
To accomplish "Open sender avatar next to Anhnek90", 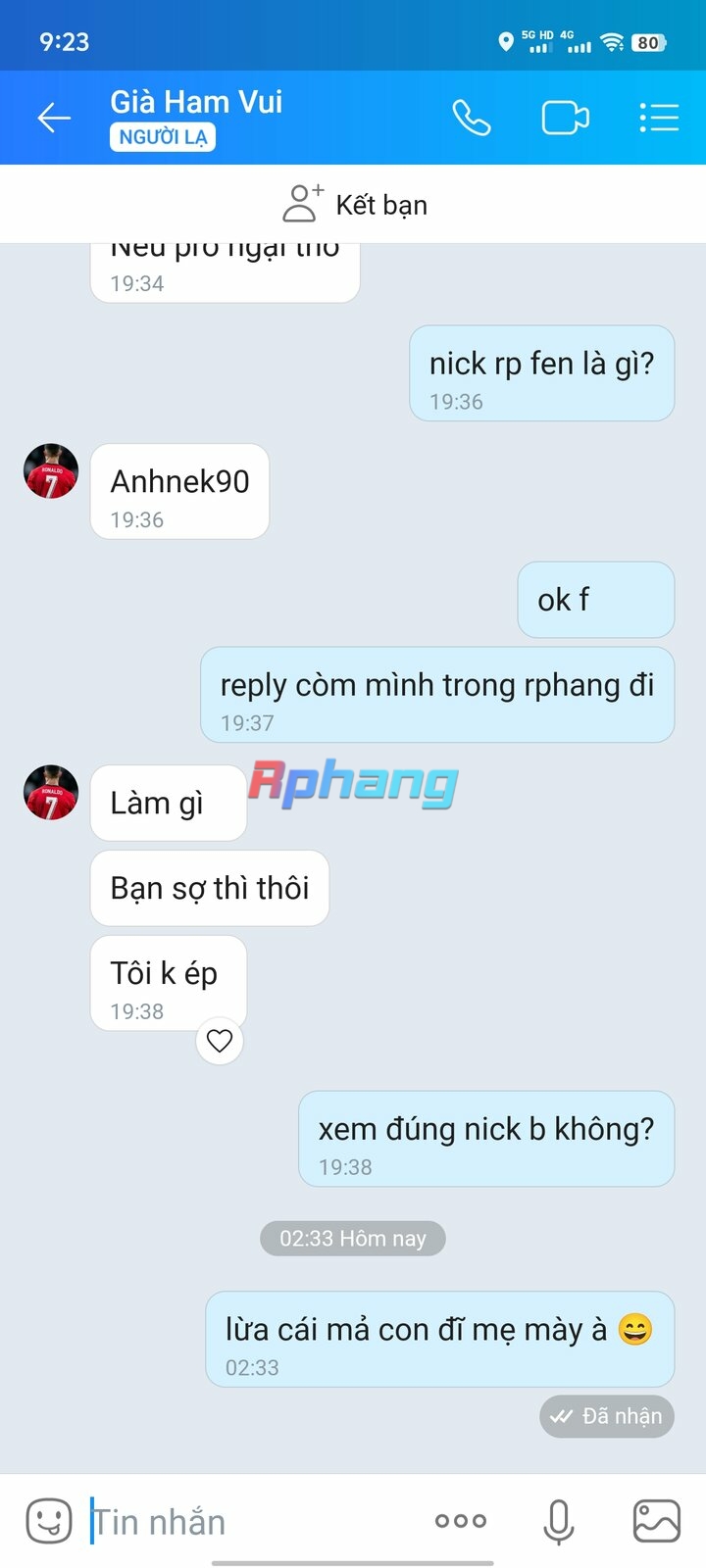I will point(51,471).
